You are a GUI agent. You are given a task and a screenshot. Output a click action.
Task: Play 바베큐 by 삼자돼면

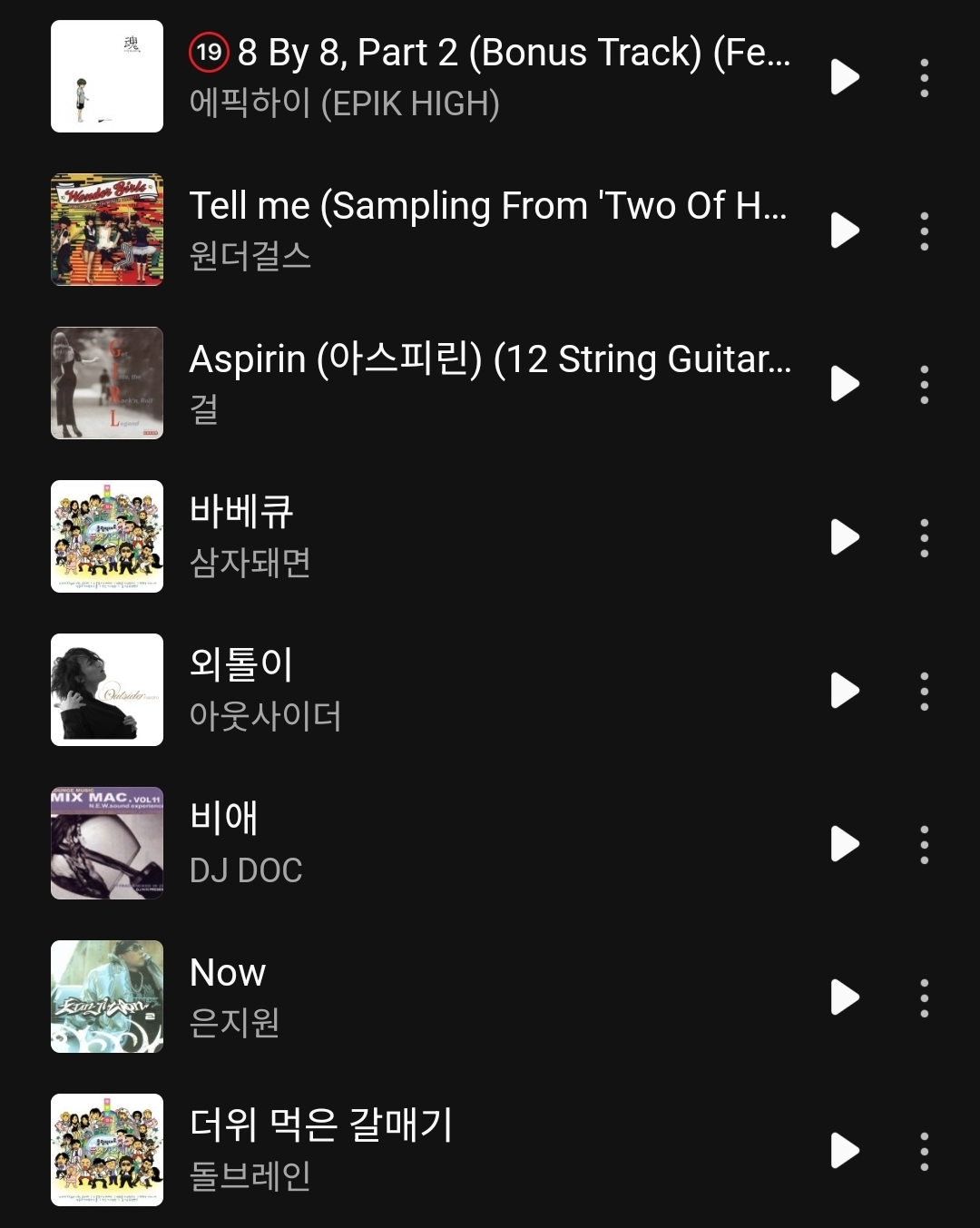click(845, 537)
